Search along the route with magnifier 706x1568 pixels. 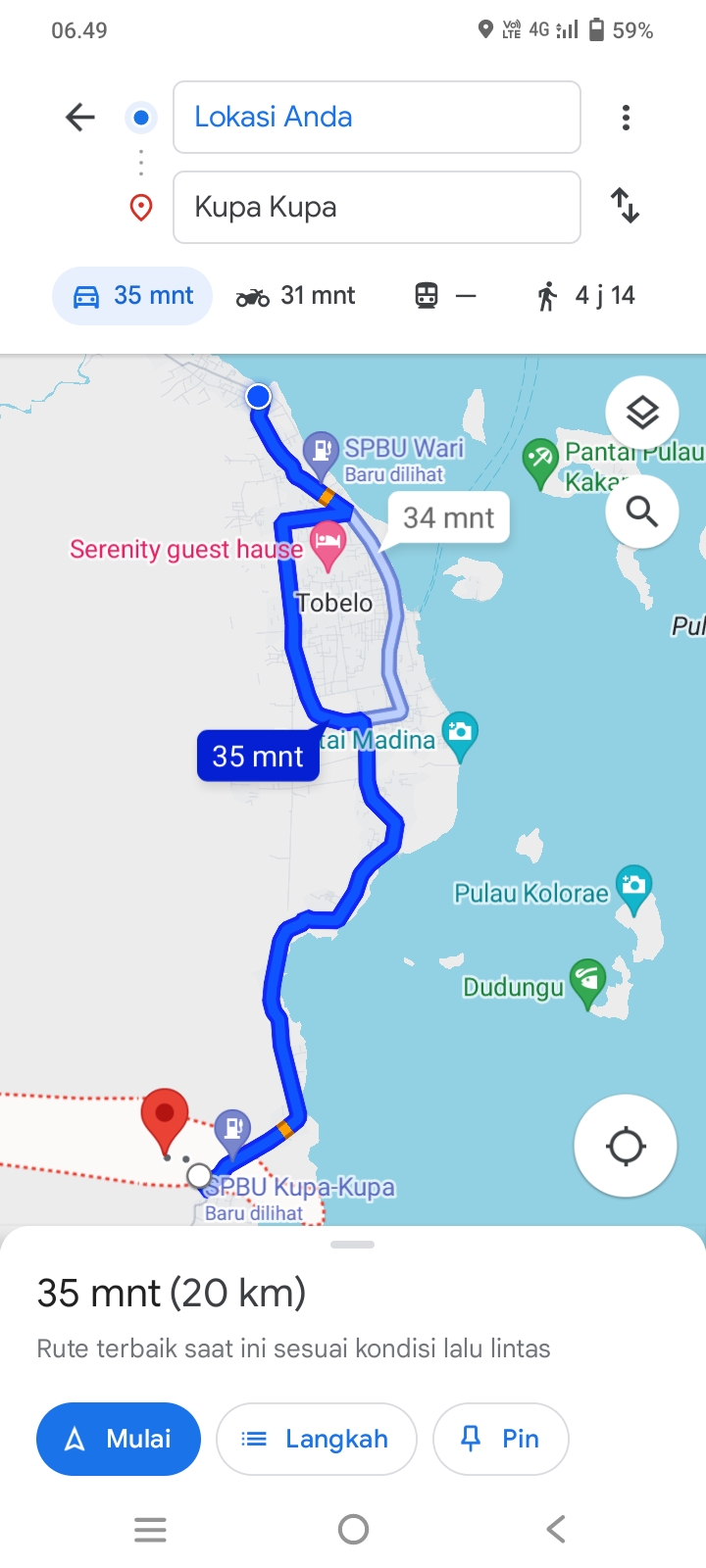coord(642,512)
